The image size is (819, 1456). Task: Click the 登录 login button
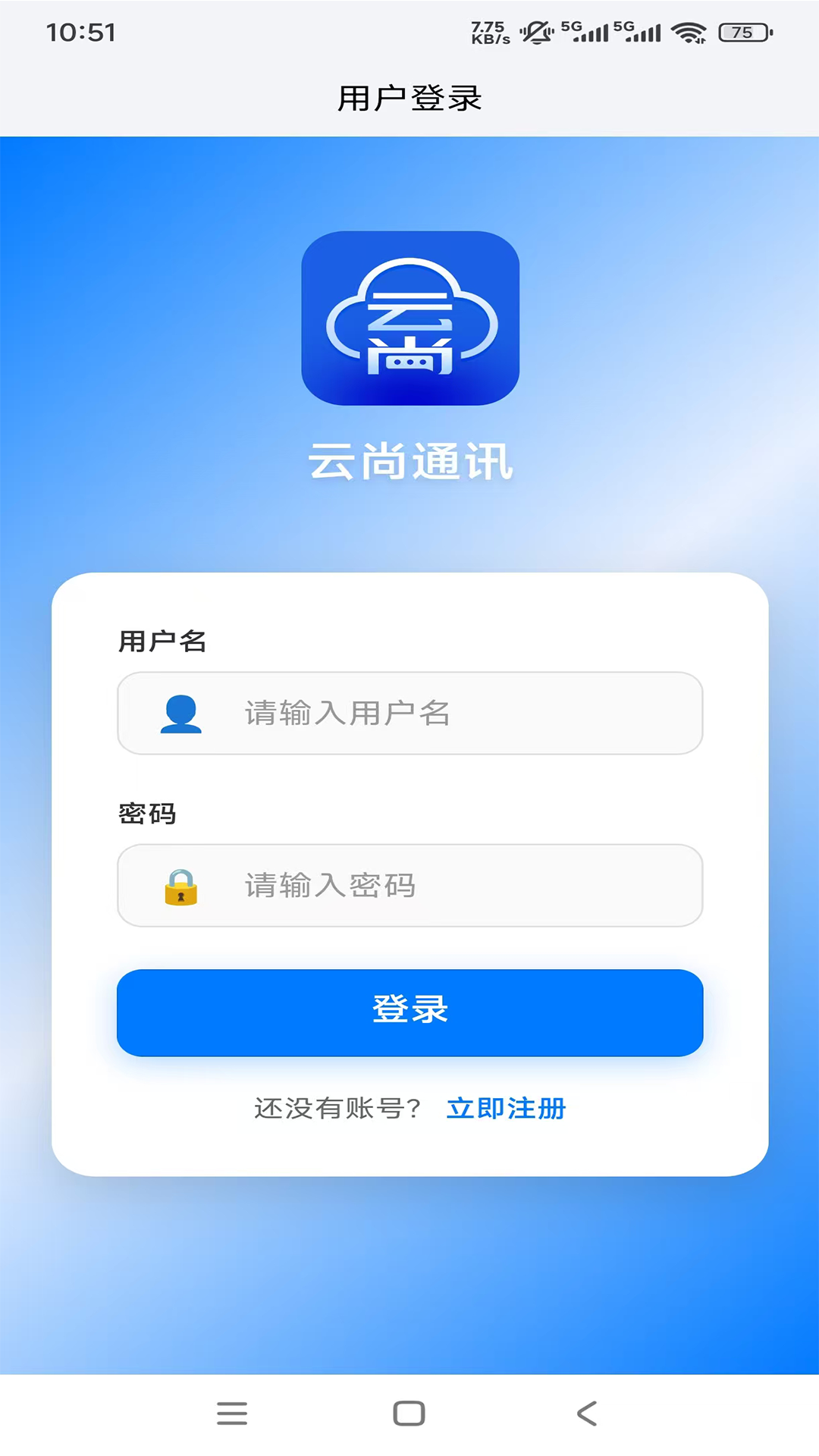click(x=409, y=1012)
